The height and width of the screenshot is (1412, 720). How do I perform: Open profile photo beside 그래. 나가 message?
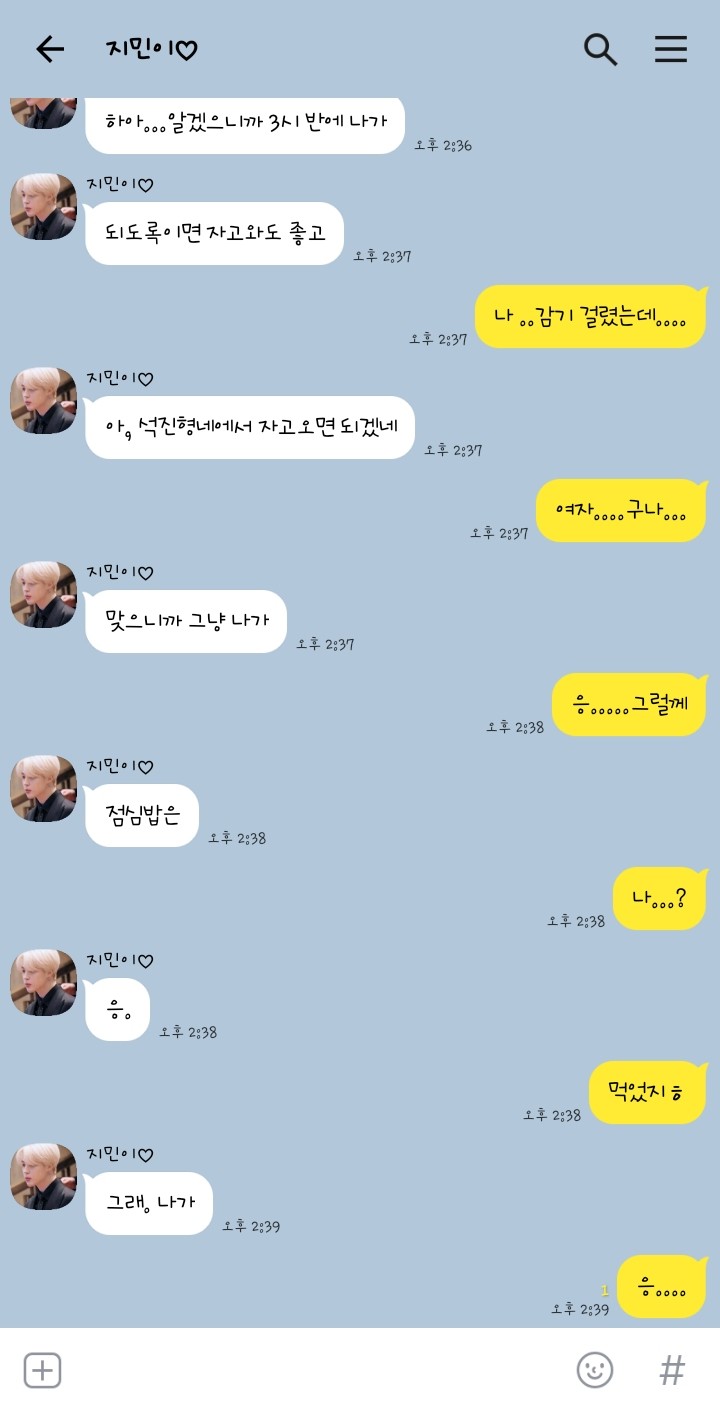43,1177
